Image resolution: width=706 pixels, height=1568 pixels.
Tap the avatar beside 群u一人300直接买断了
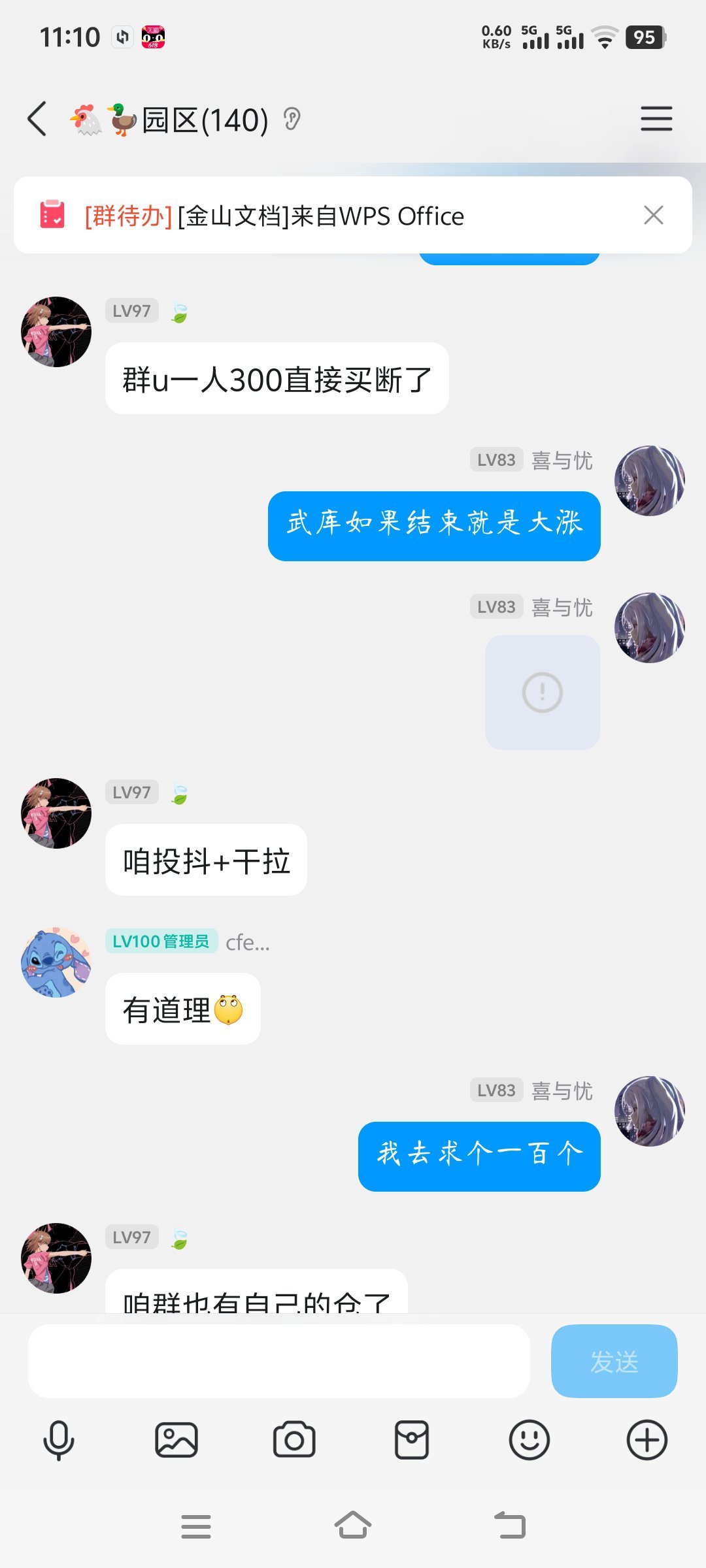56,332
